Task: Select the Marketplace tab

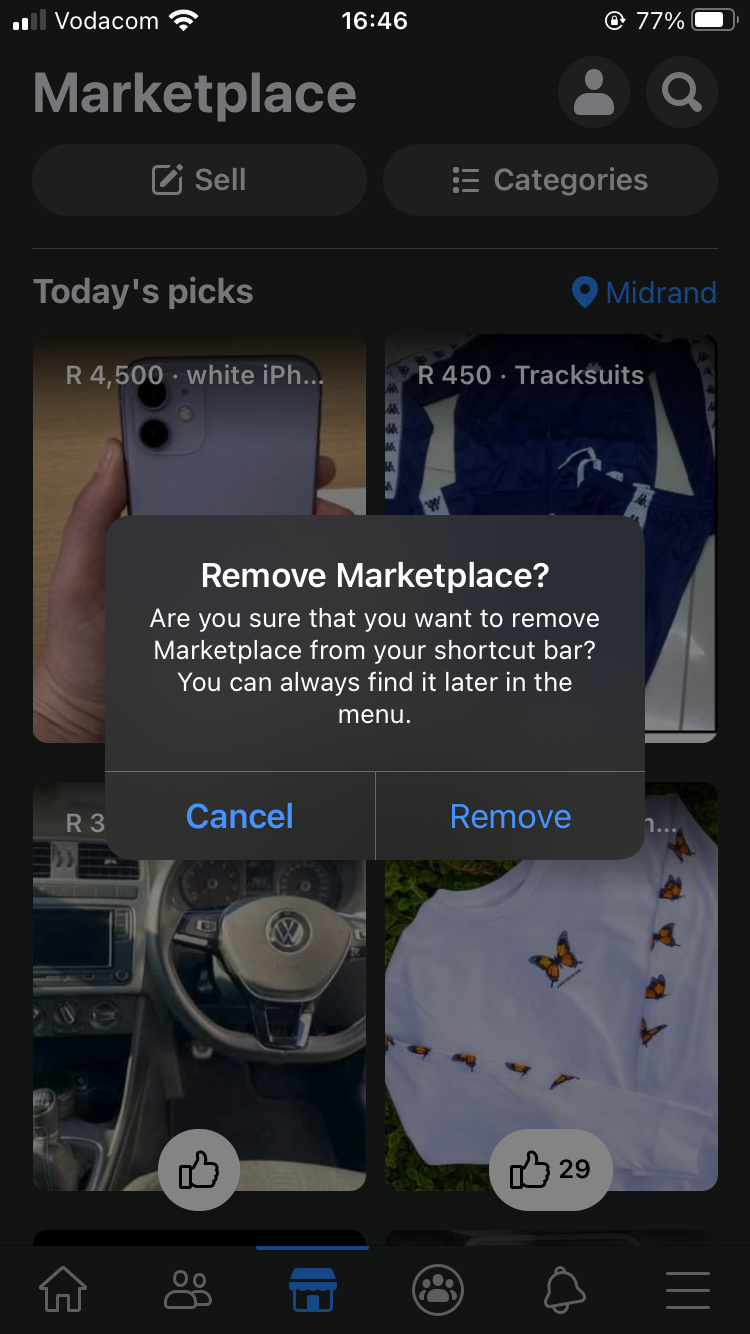Action: (313, 1290)
